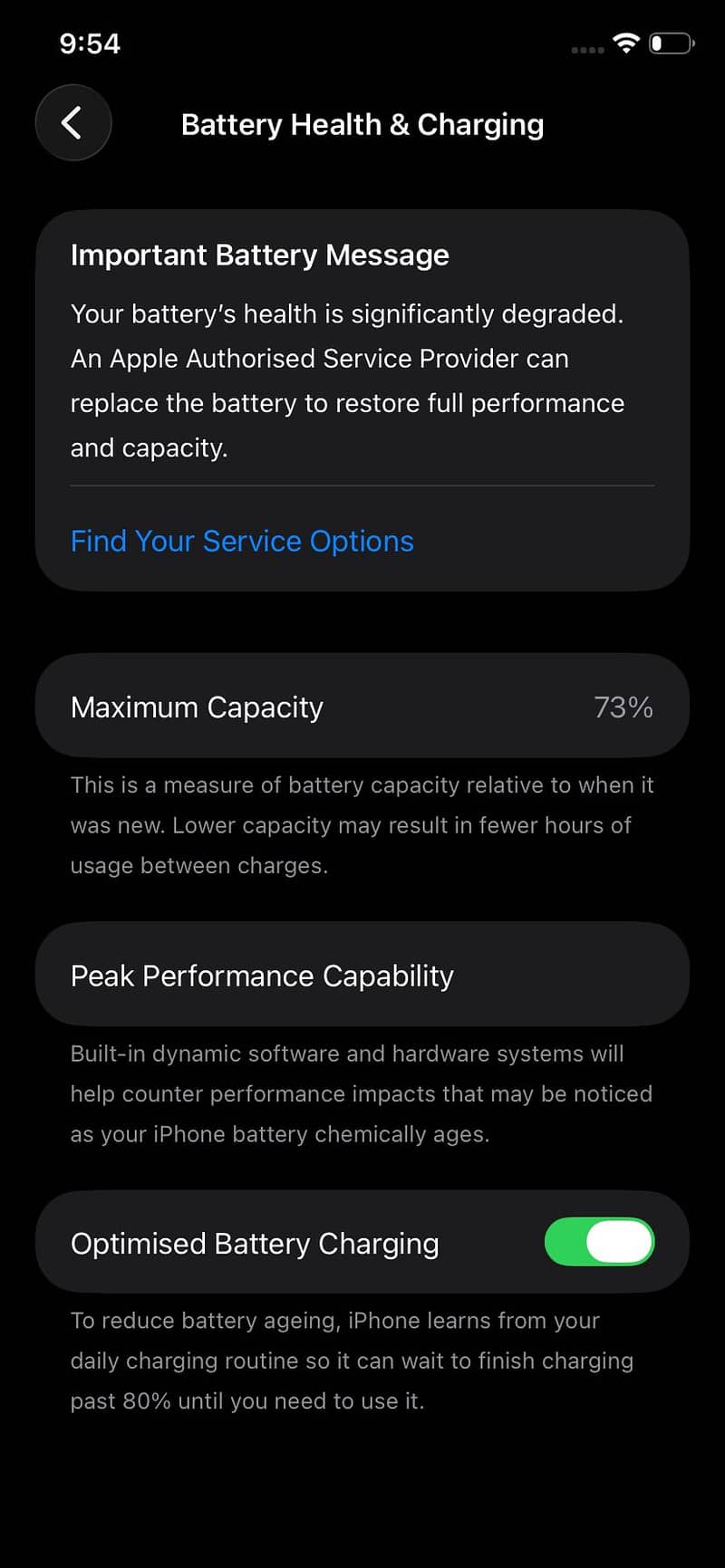Image resolution: width=725 pixels, height=1568 pixels.
Task: Tap the Peak Performance Capability description
Action: (x=362, y=1093)
